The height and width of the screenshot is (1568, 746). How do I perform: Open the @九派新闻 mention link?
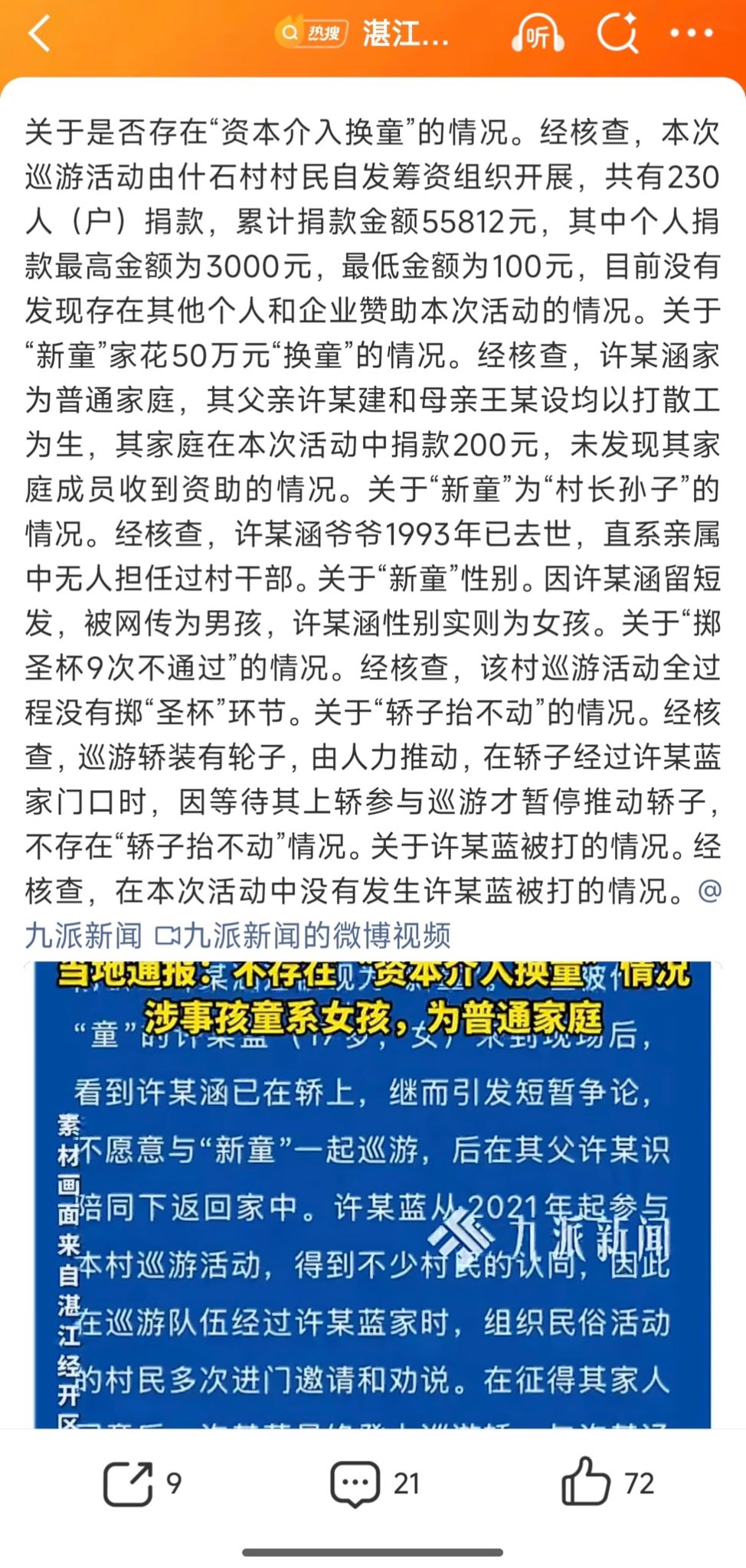pos(84,935)
